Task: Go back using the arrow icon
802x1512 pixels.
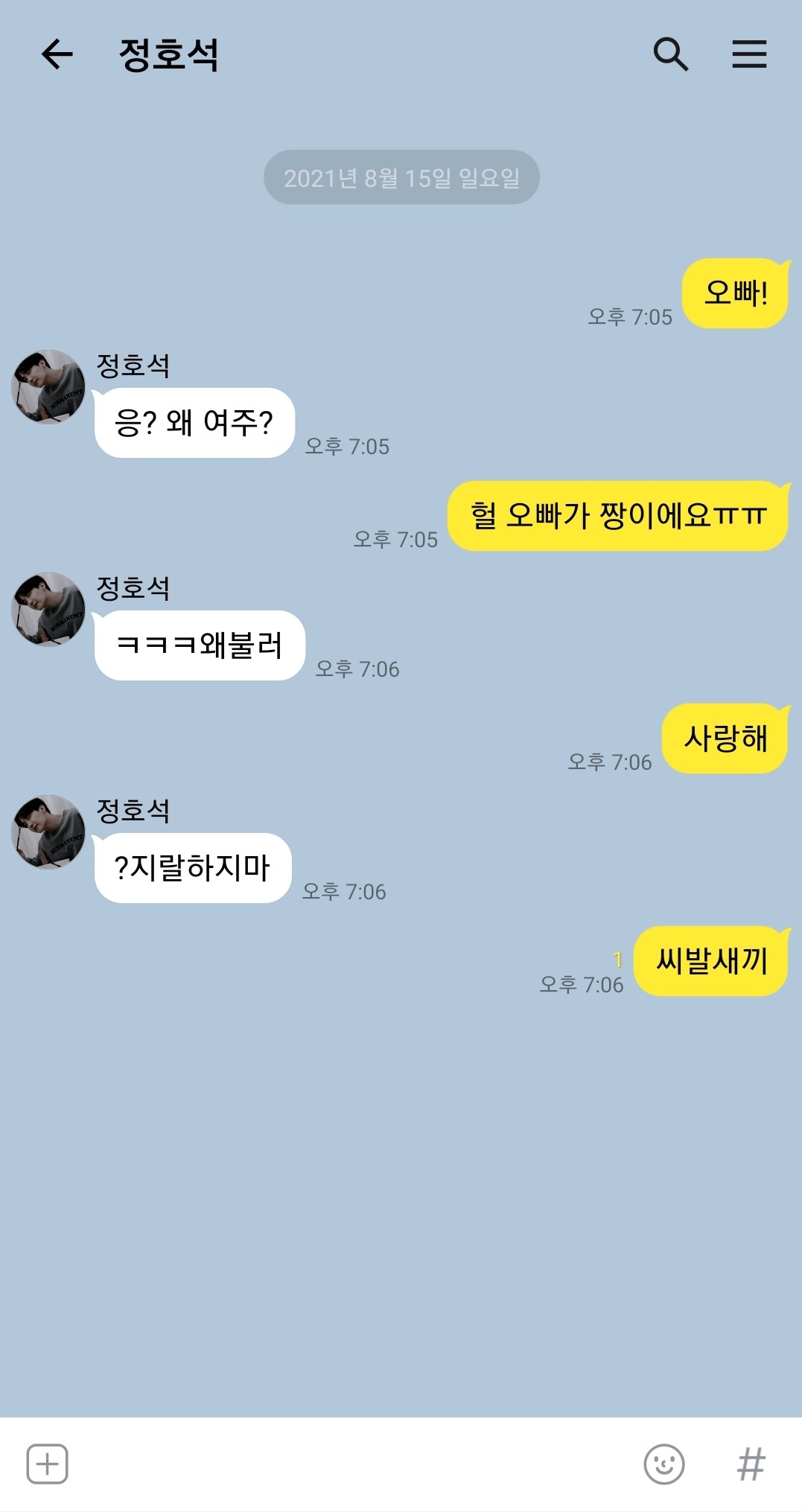Action: point(57,54)
